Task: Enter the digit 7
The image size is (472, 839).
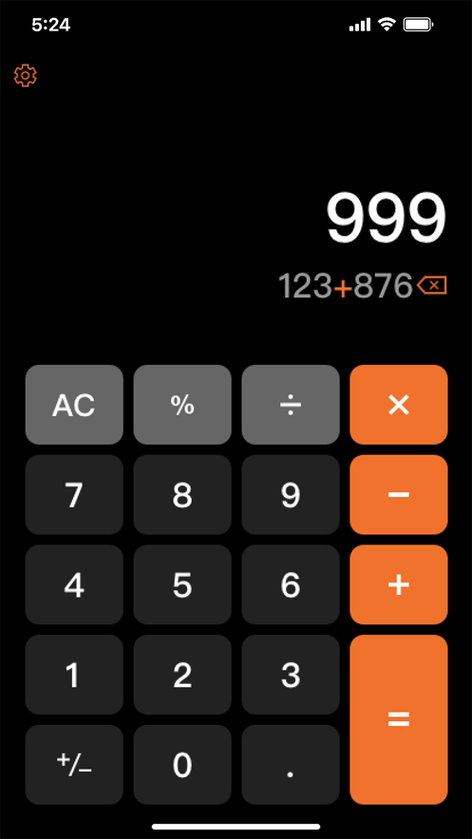Action: point(74,494)
